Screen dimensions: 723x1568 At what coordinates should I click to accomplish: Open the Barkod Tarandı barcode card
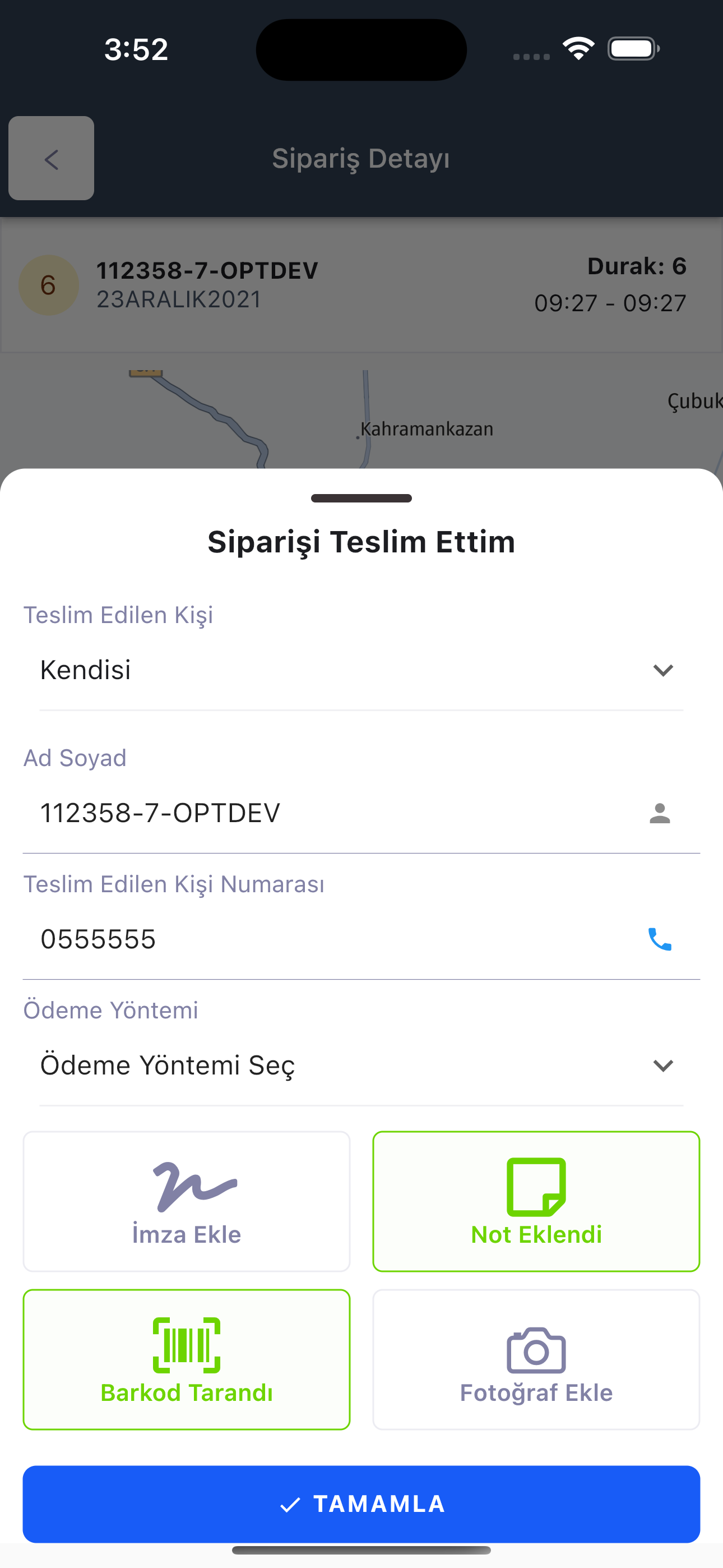[186, 1359]
